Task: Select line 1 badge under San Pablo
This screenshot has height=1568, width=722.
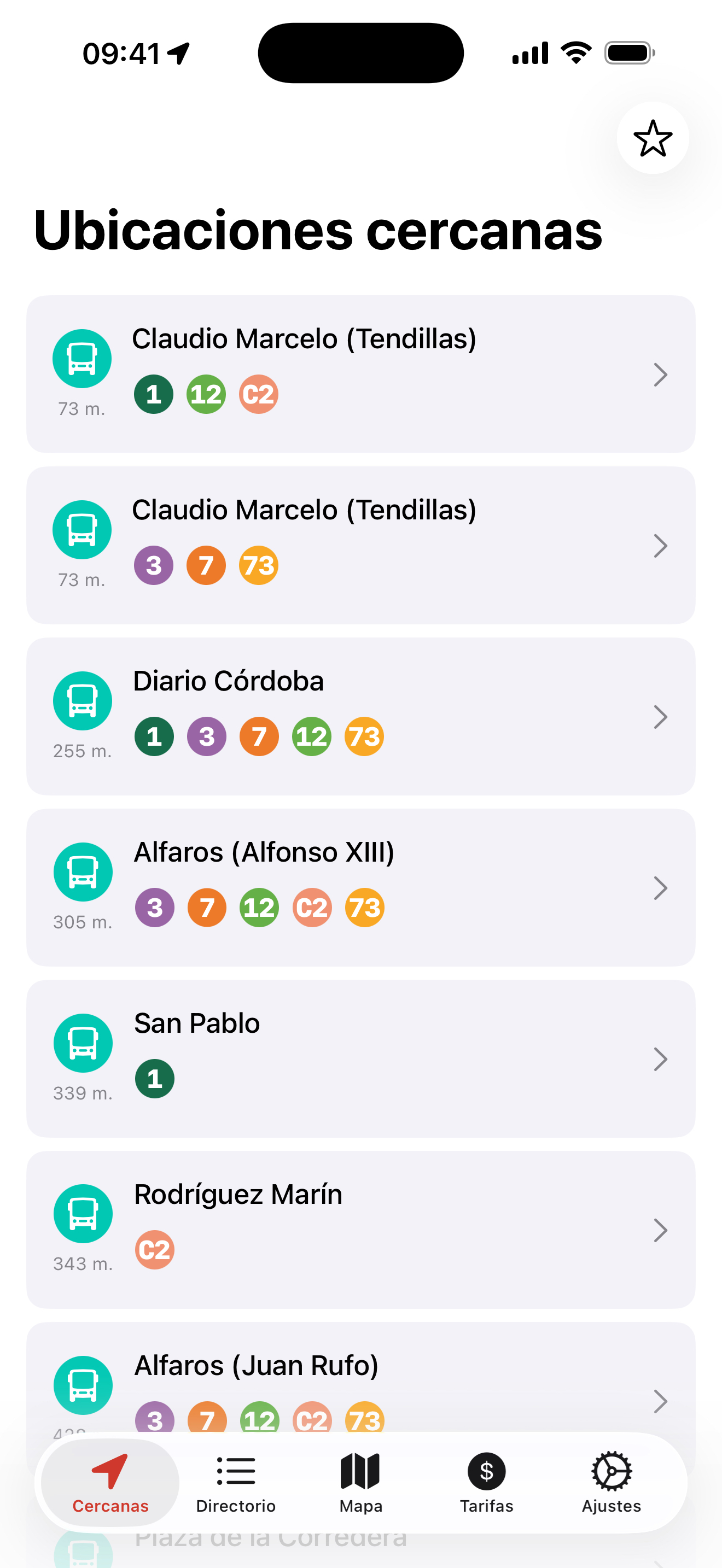Action: [x=154, y=1078]
